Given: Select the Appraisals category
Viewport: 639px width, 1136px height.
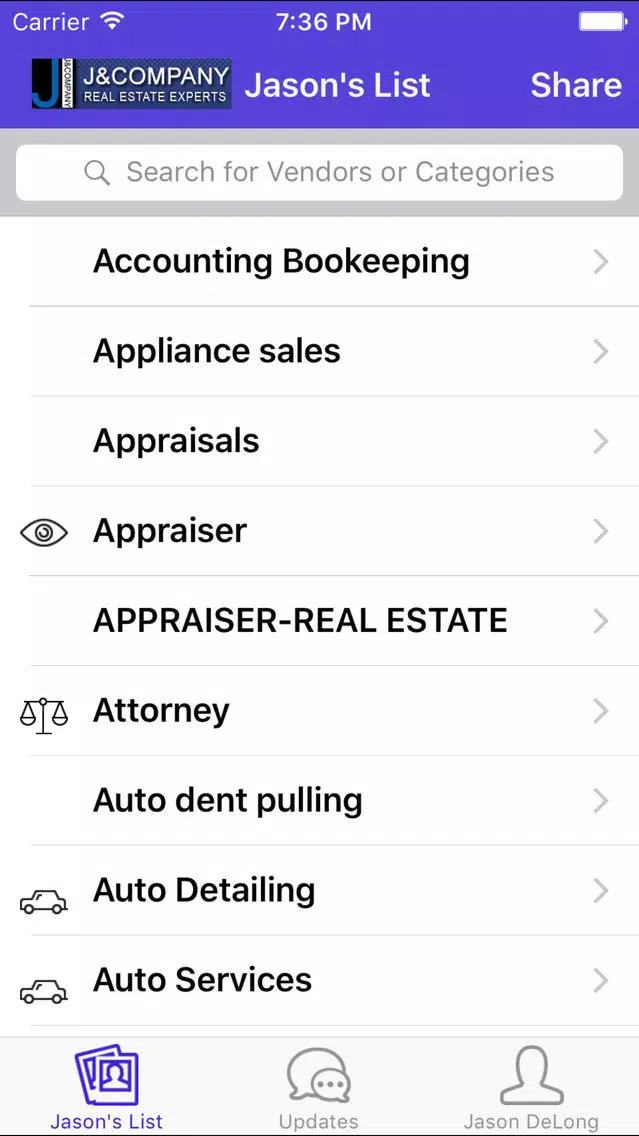Looking at the screenshot, I should pyautogui.click(x=320, y=441).
